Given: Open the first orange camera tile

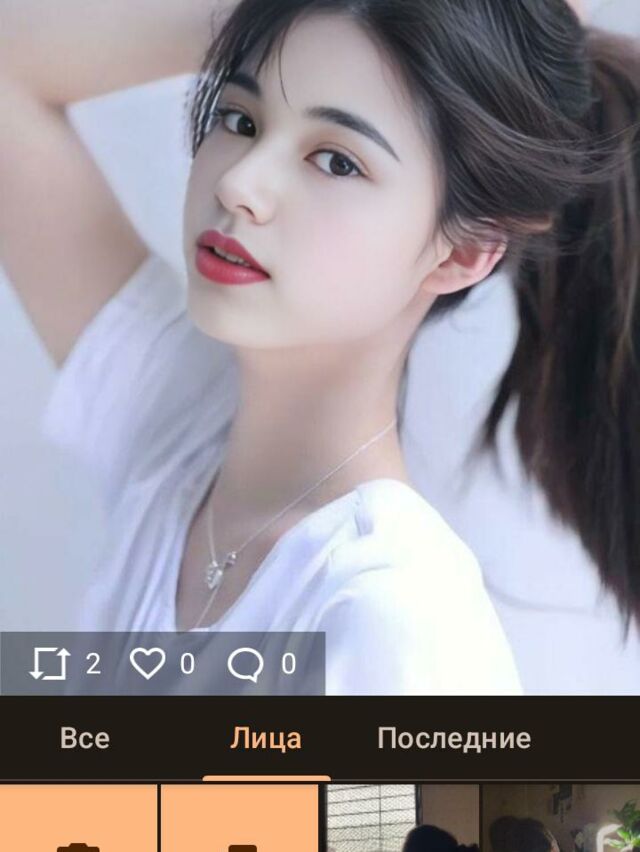Looking at the screenshot, I should [x=78, y=819].
